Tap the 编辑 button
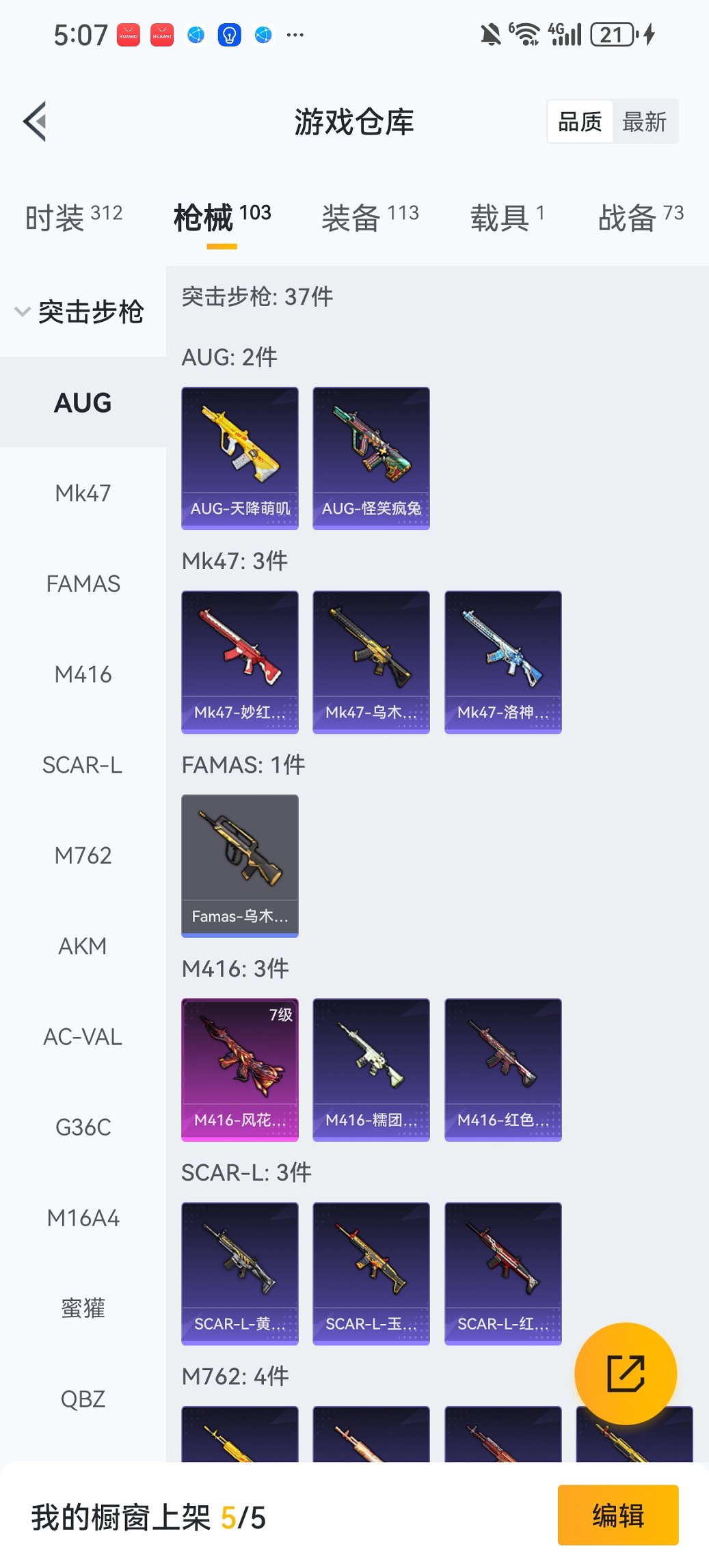The image size is (709, 1568). (617, 1515)
